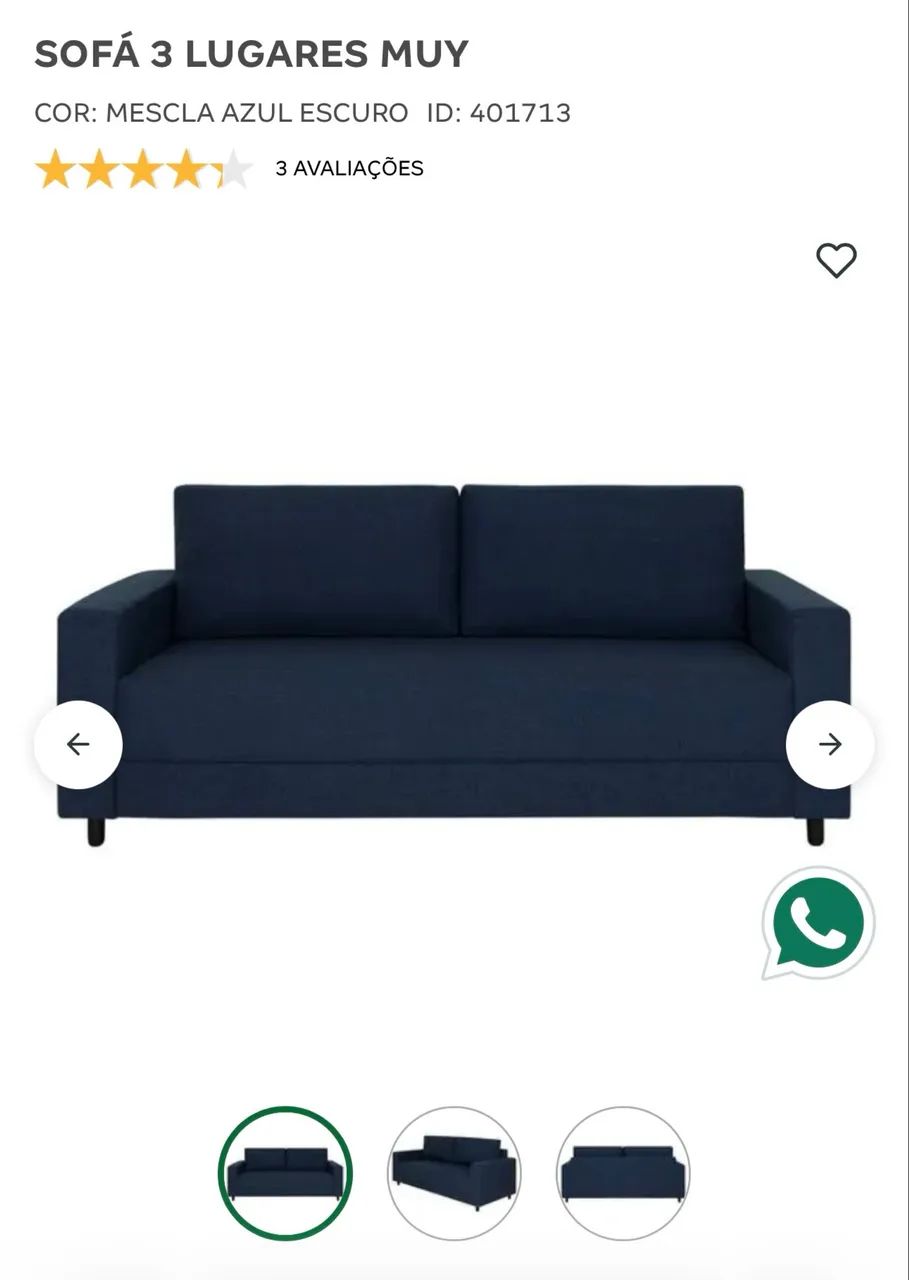Show the next product image

point(830,744)
